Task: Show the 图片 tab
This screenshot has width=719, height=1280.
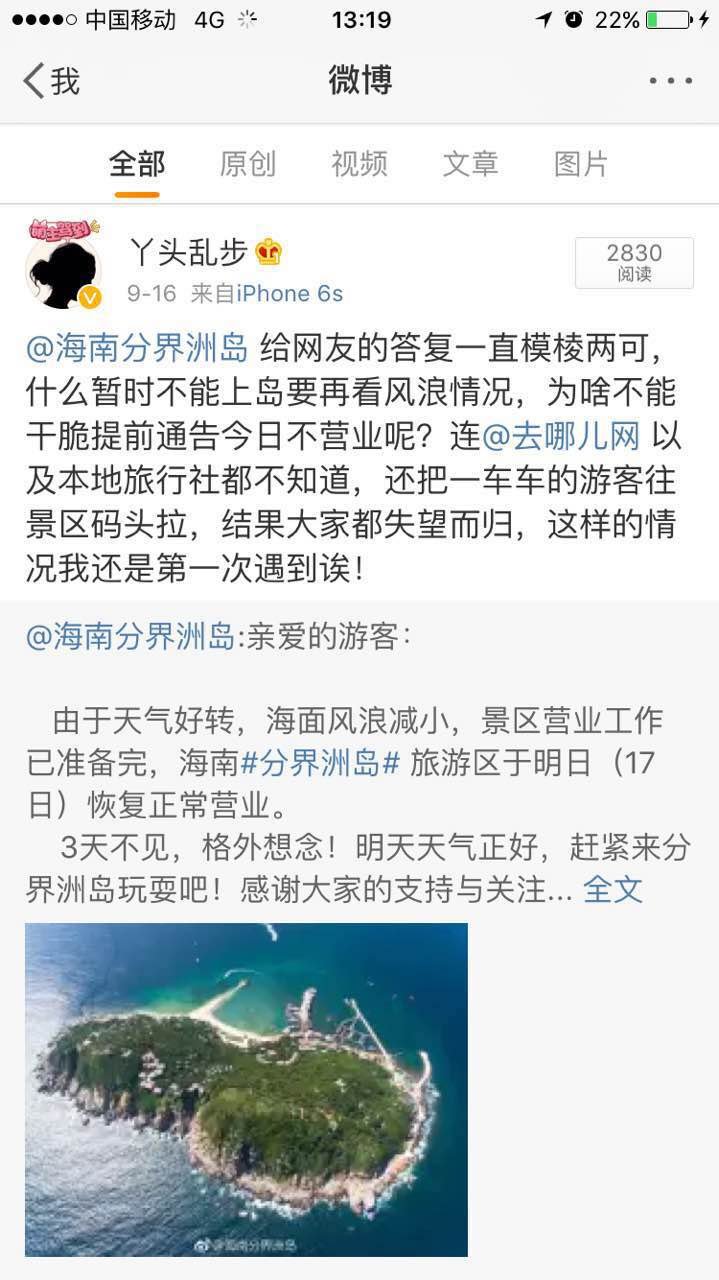Action: 581,164
